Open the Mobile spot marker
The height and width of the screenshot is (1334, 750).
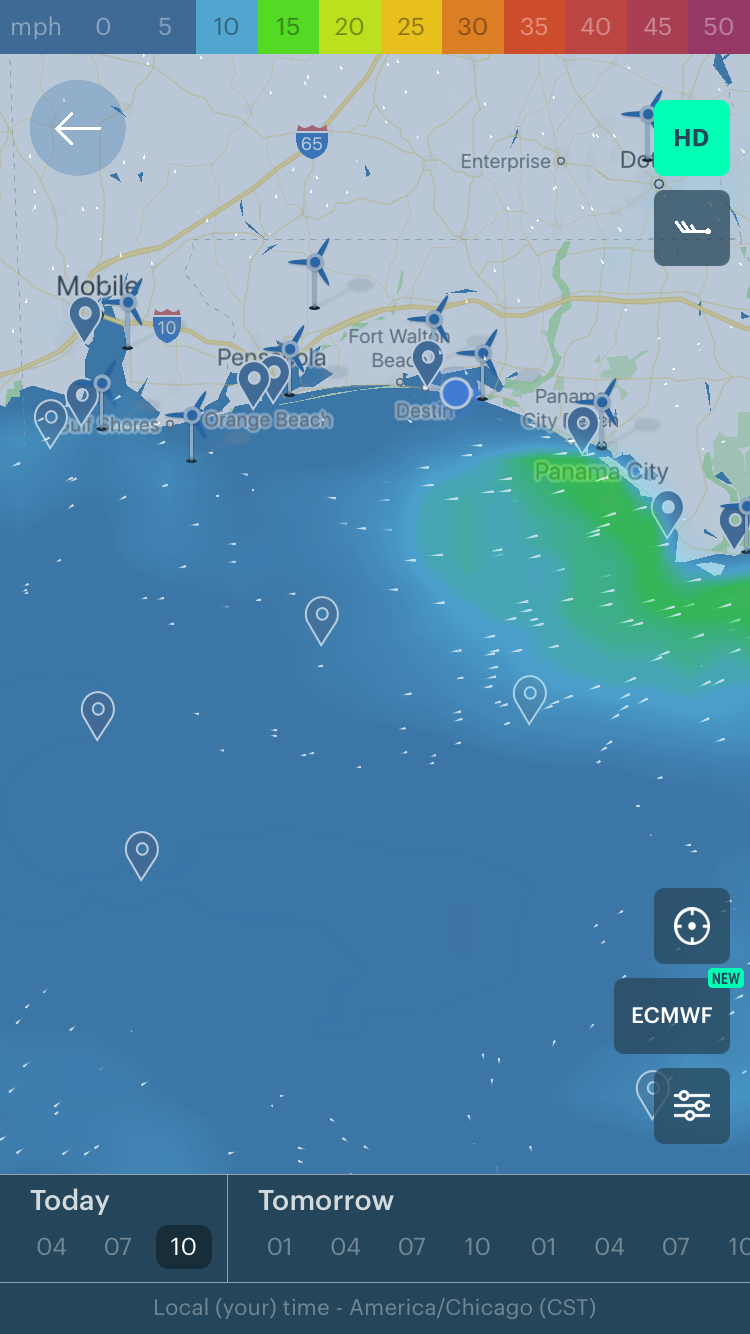pos(86,317)
